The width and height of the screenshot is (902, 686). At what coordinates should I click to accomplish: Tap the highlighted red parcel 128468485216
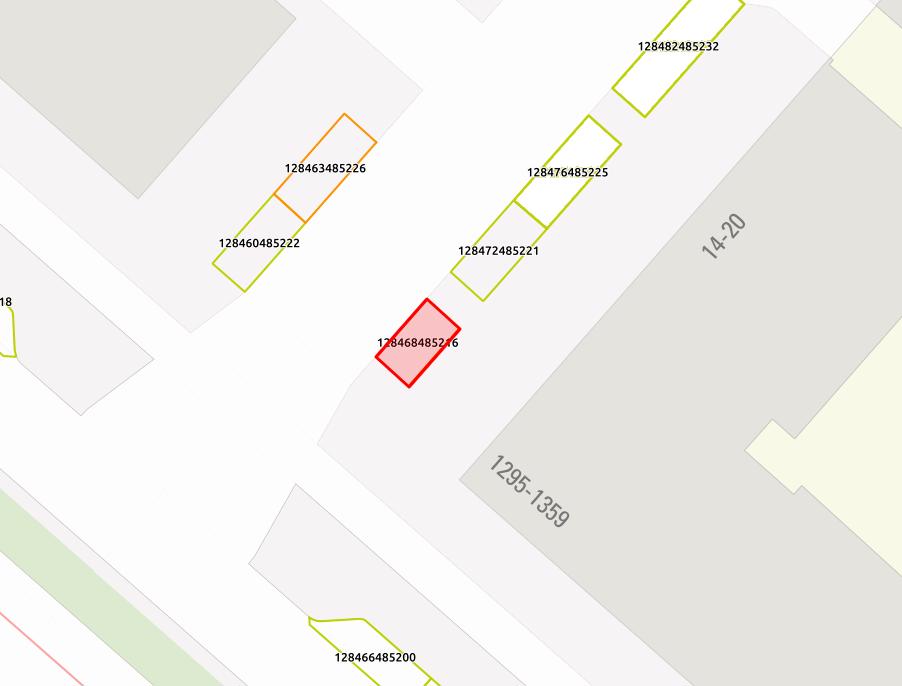tap(418, 343)
